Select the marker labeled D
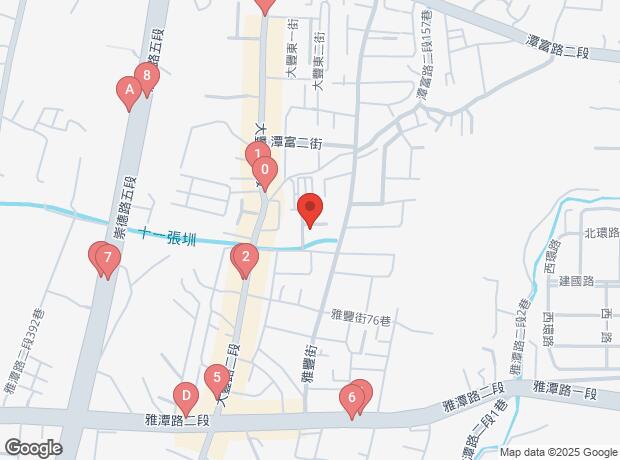The height and width of the screenshot is (460, 620). [185, 397]
